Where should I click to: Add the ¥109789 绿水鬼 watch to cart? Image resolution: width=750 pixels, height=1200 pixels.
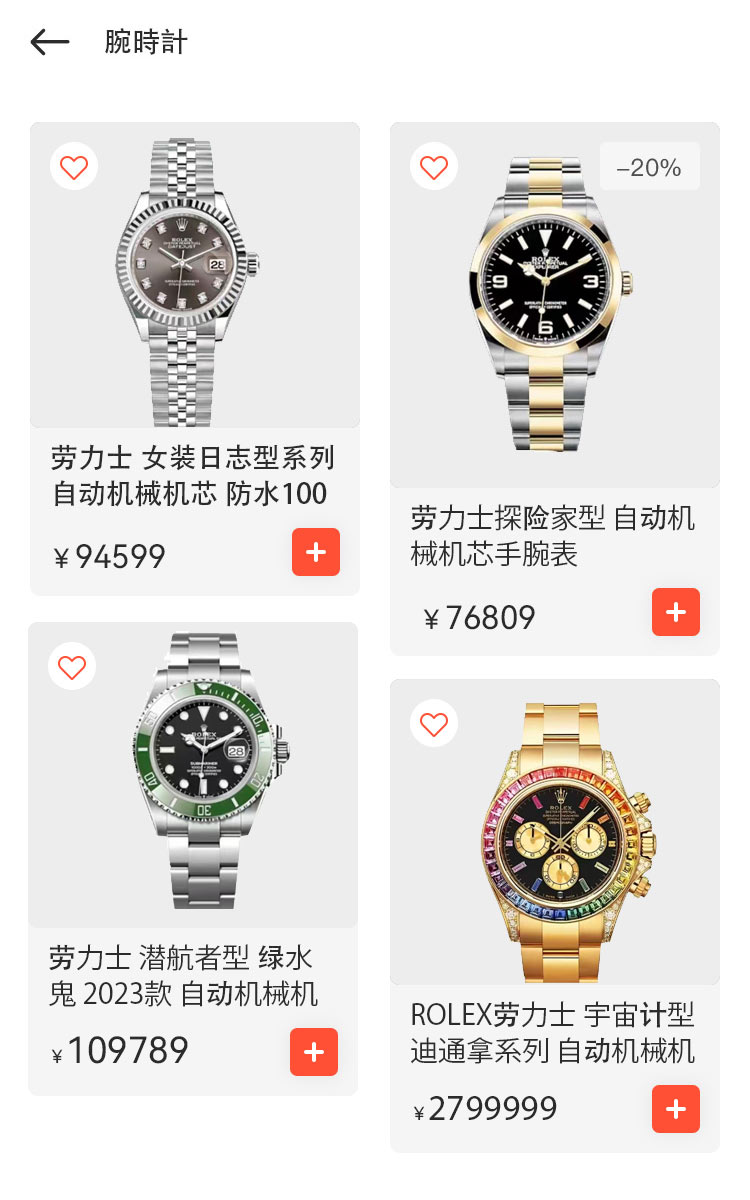(x=314, y=1052)
